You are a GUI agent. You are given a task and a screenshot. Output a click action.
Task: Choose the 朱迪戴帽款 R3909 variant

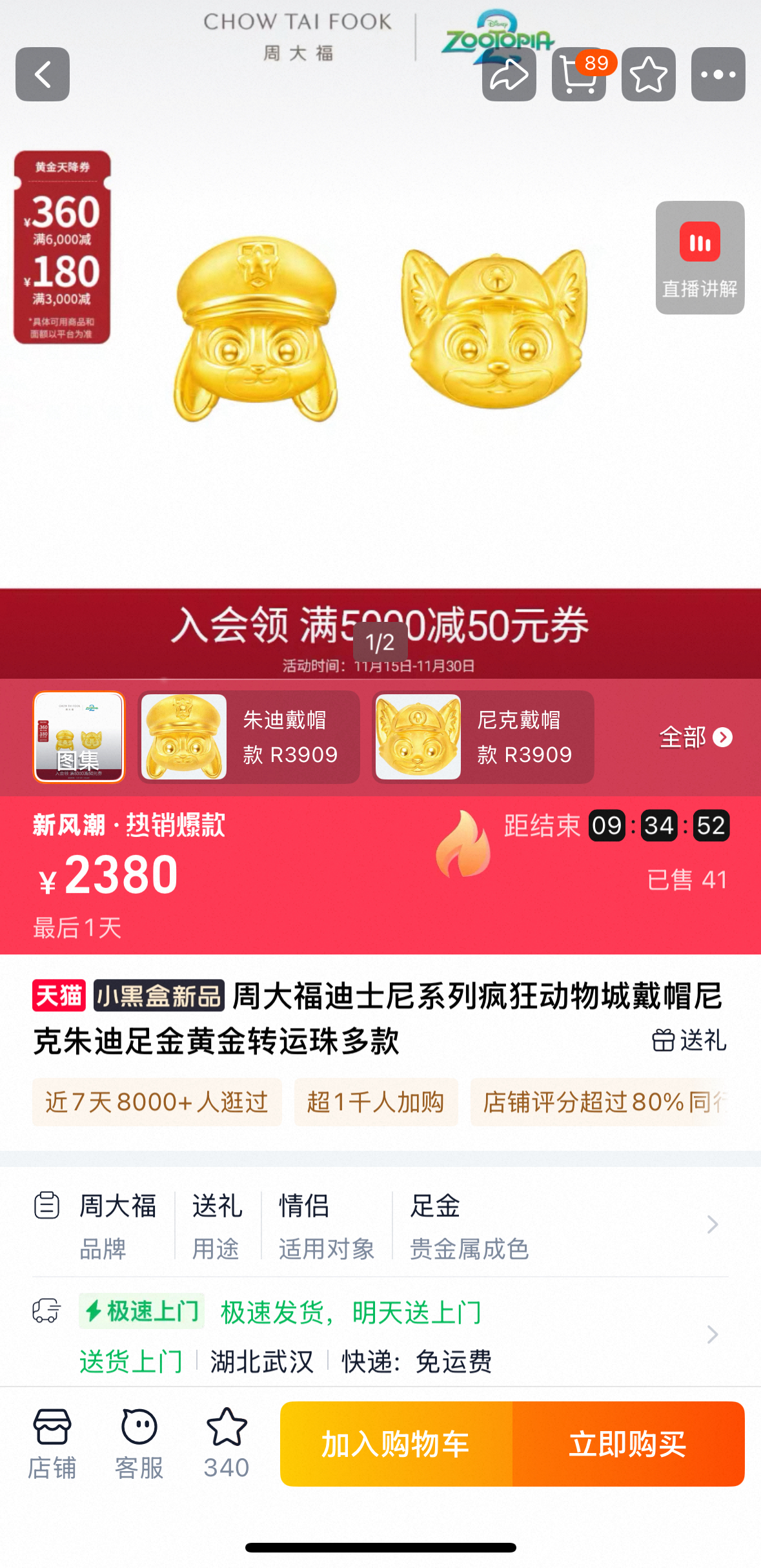[x=249, y=737]
